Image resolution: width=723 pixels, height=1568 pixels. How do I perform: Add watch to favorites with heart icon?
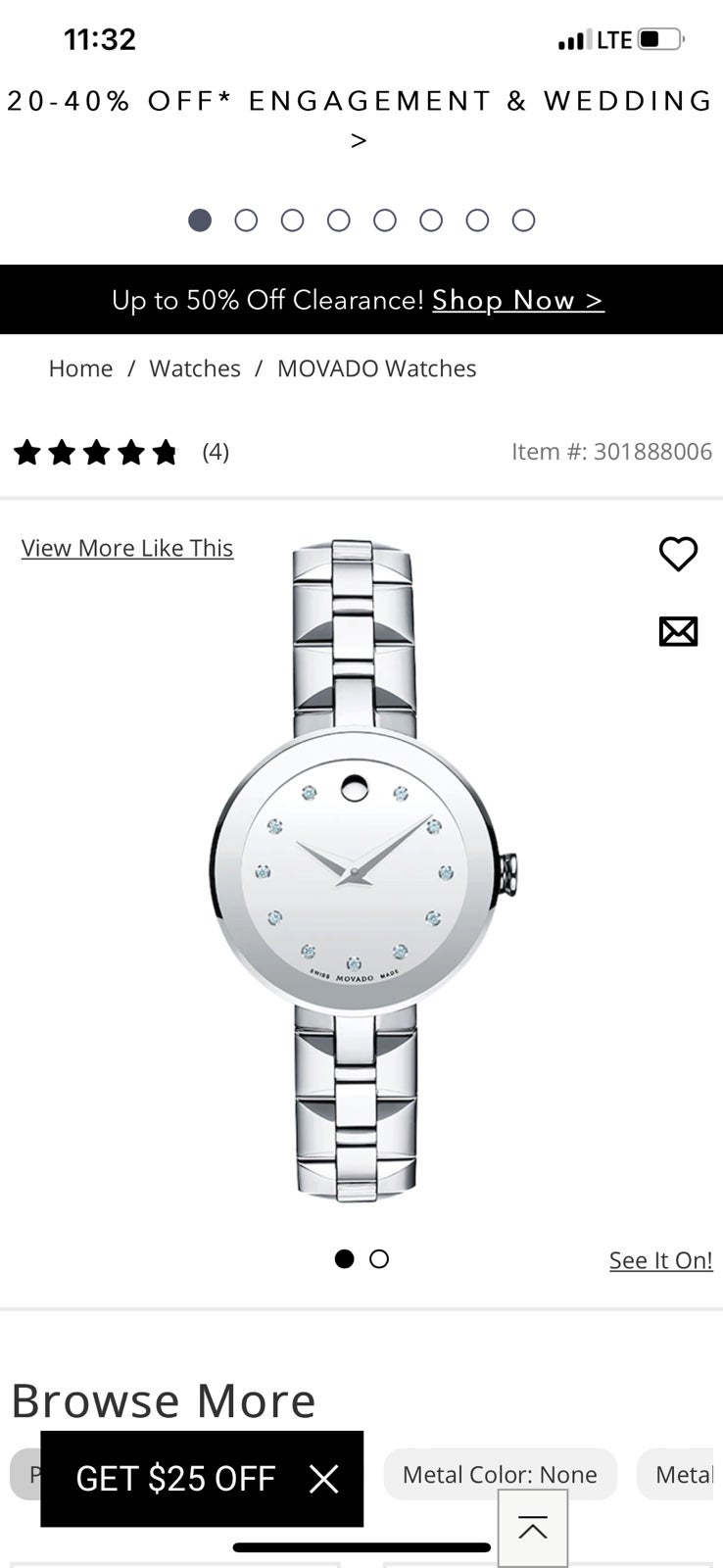(x=678, y=554)
